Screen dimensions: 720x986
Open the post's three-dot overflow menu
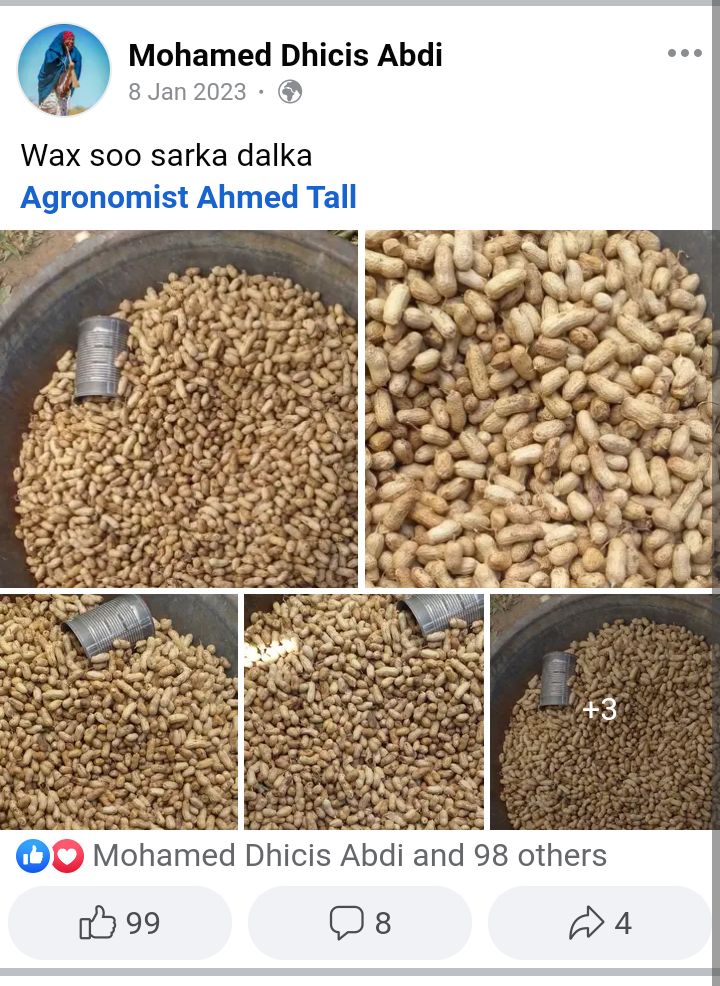(684, 54)
